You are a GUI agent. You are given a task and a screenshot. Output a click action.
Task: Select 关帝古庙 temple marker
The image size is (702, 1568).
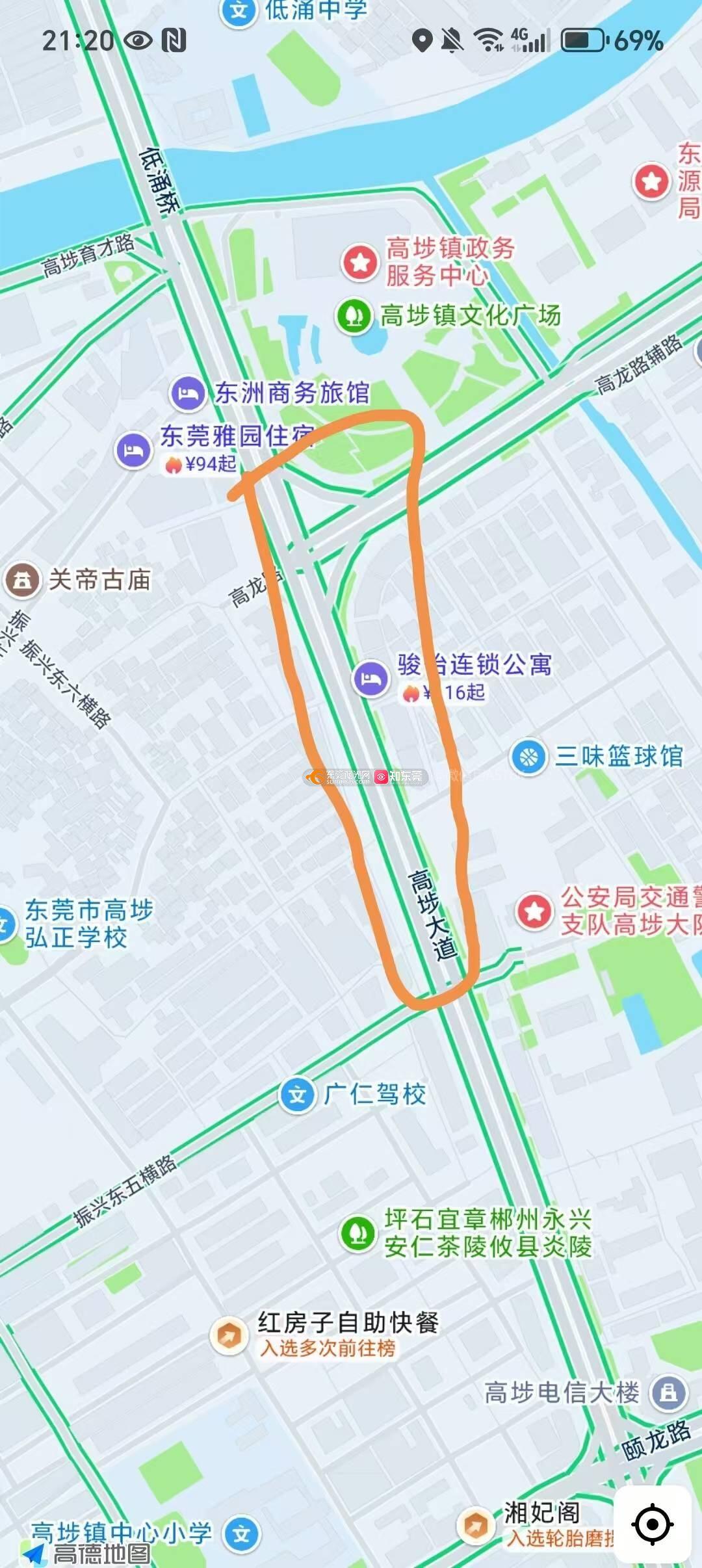(22, 580)
